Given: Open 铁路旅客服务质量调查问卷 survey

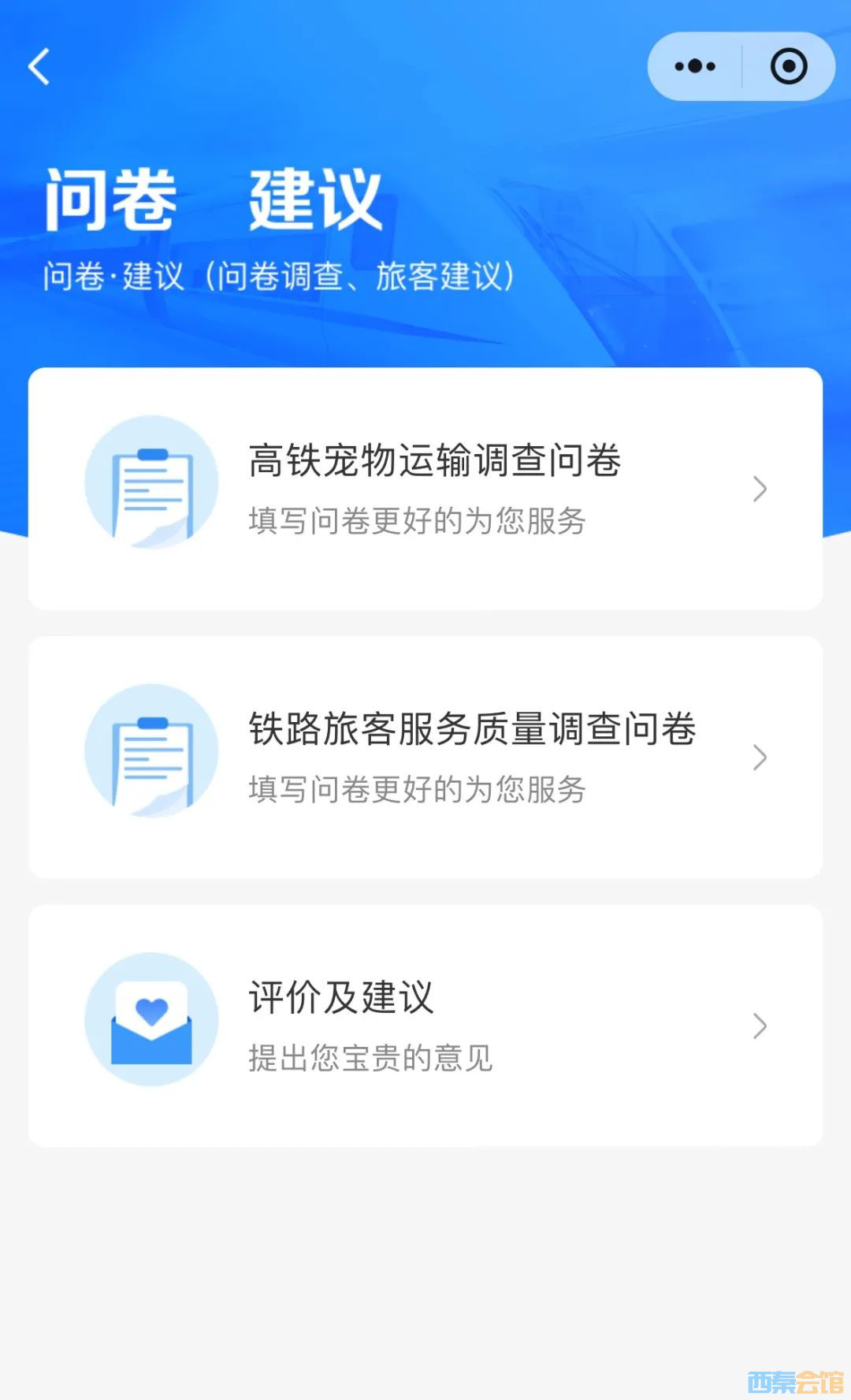Looking at the screenshot, I should tap(425, 757).
